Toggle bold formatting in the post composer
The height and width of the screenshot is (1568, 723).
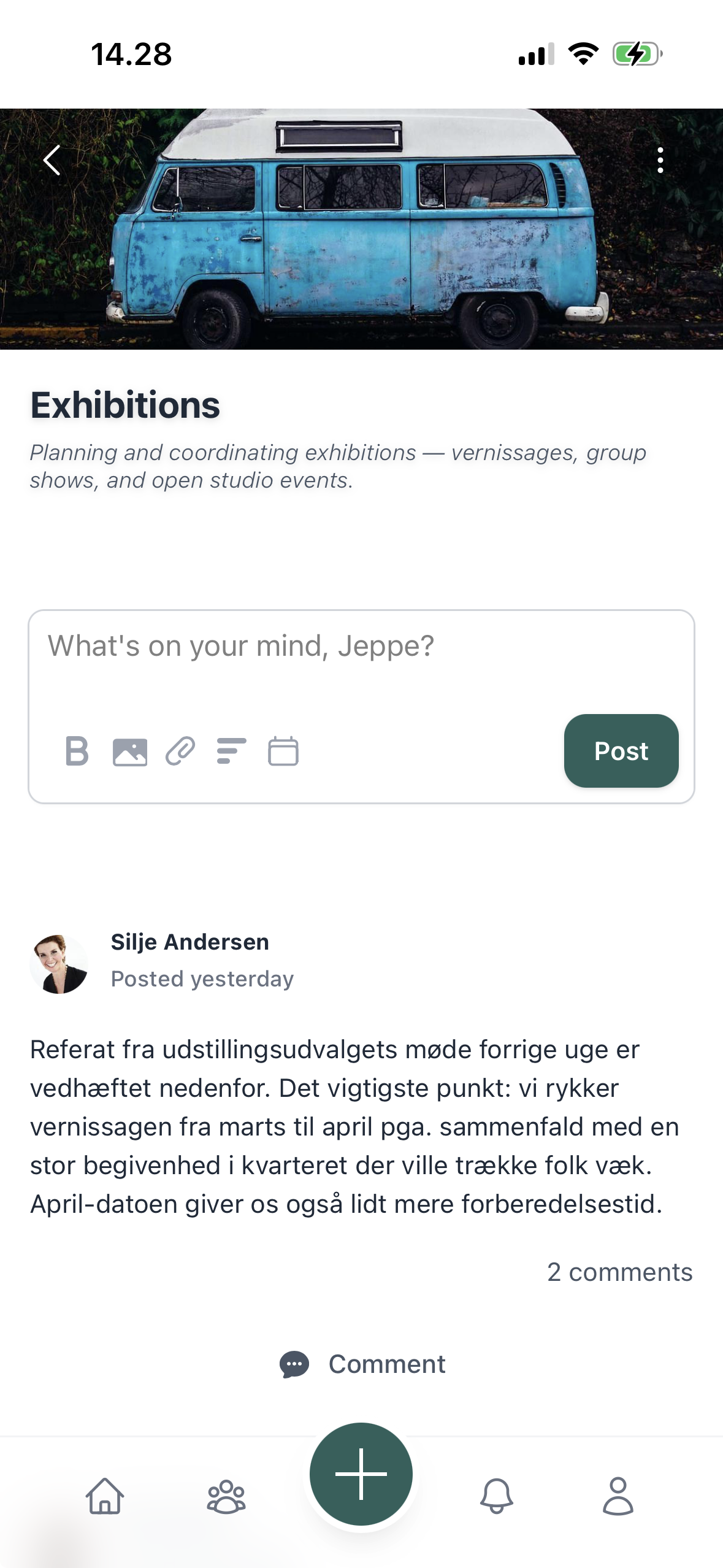point(77,751)
